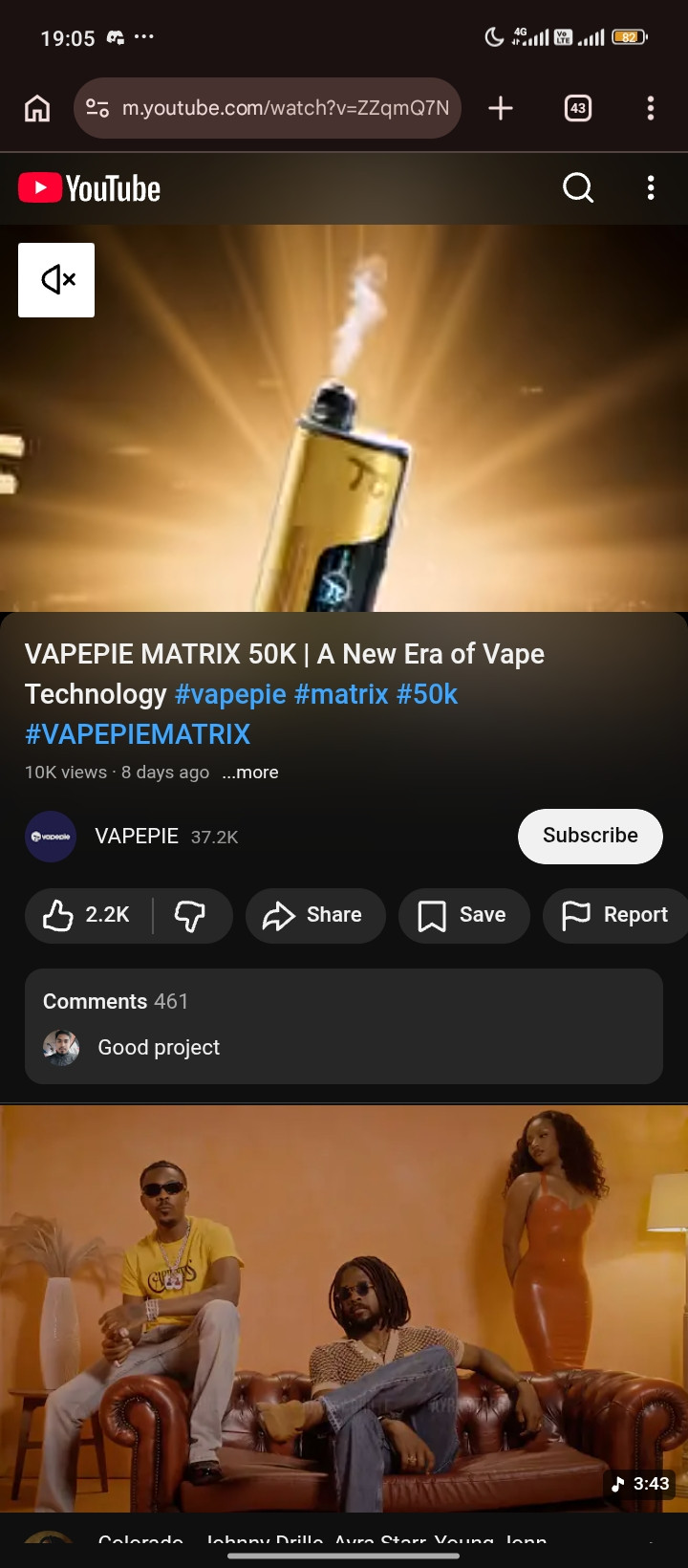The height and width of the screenshot is (1568, 688).
Task: Open the Comments section
Action: pyautogui.click(x=344, y=1026)
